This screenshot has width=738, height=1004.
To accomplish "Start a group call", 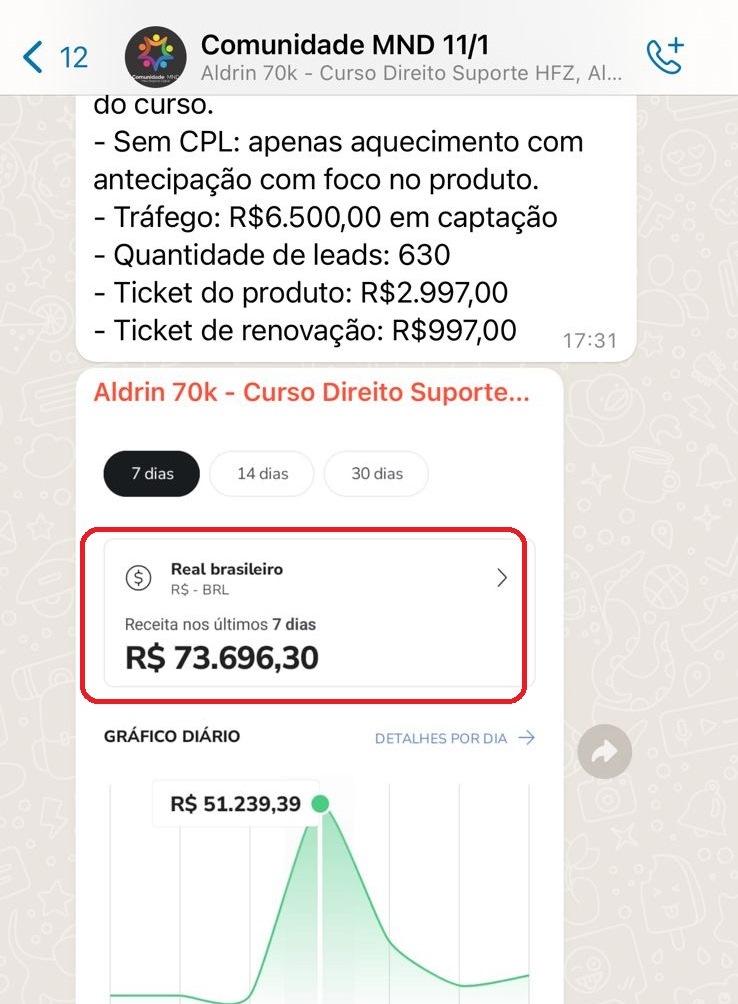I will click(664, 57).
